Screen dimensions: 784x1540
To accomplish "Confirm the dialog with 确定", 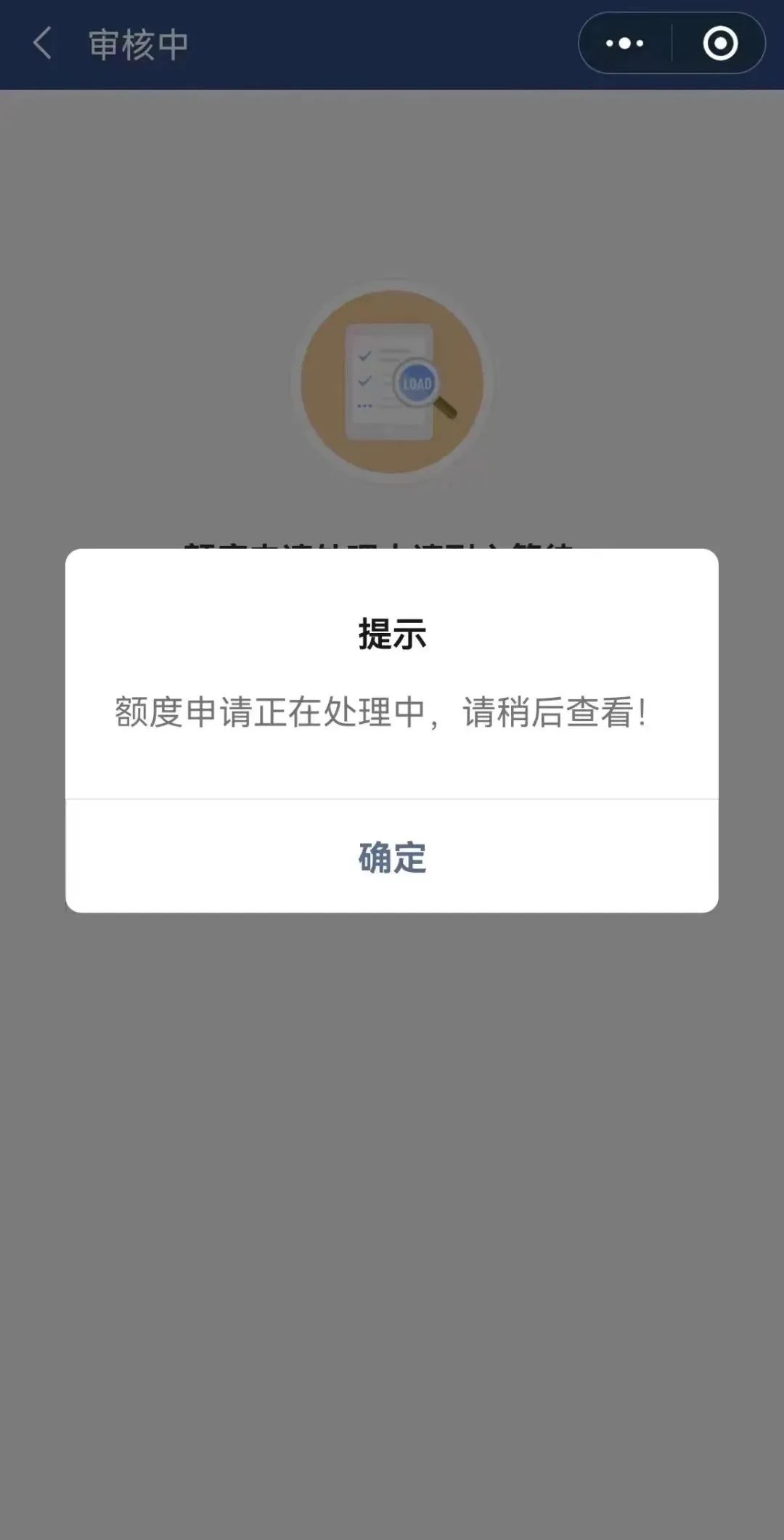I will pos(392,857).
